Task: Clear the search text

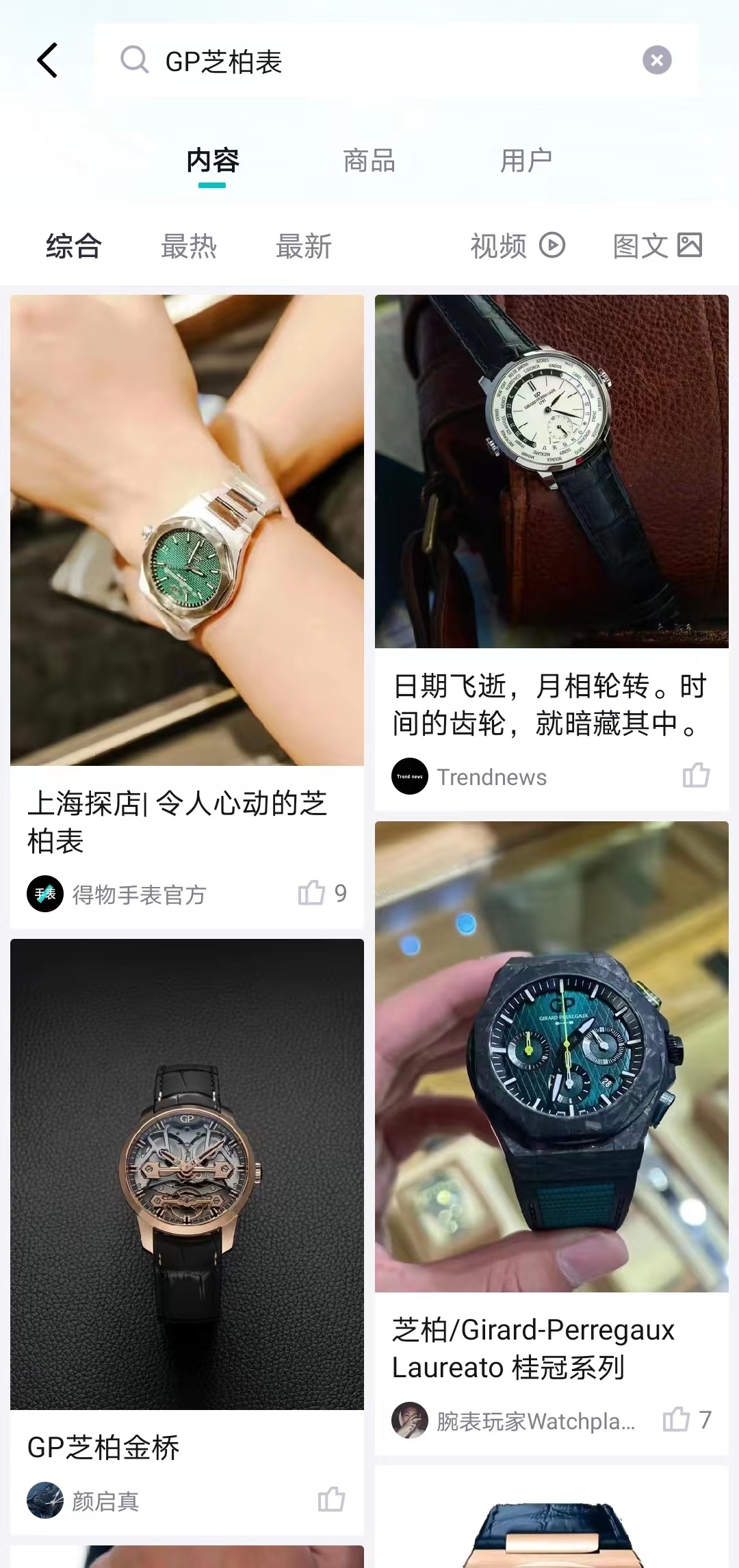Action: pyautogui.click(x=656, y=60)
